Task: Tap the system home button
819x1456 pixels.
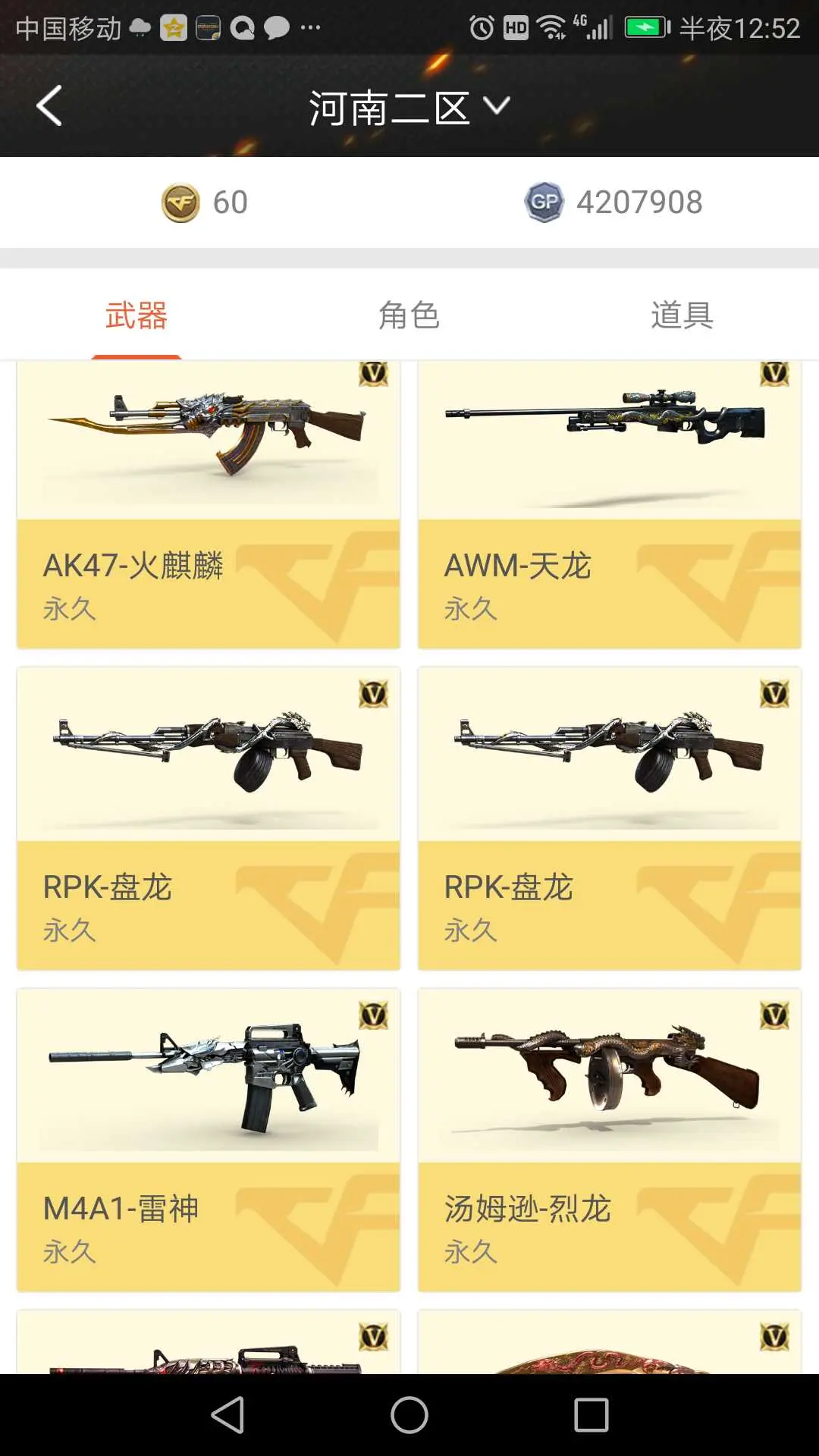Action: pyautogui.click(x=409, y=1415)
